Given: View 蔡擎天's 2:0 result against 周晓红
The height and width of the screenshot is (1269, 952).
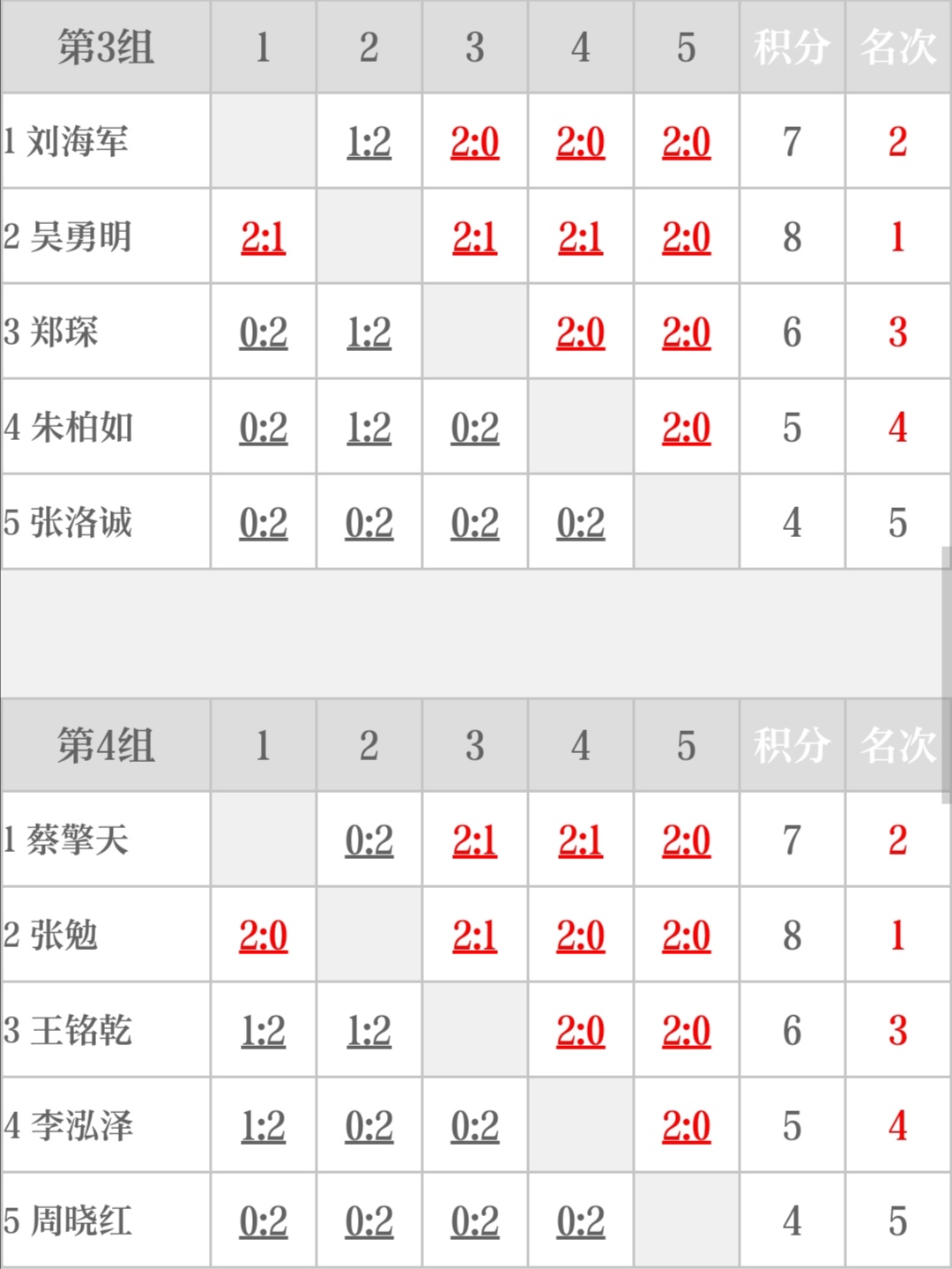Looking at the screenshot, I should pos(686,841).
